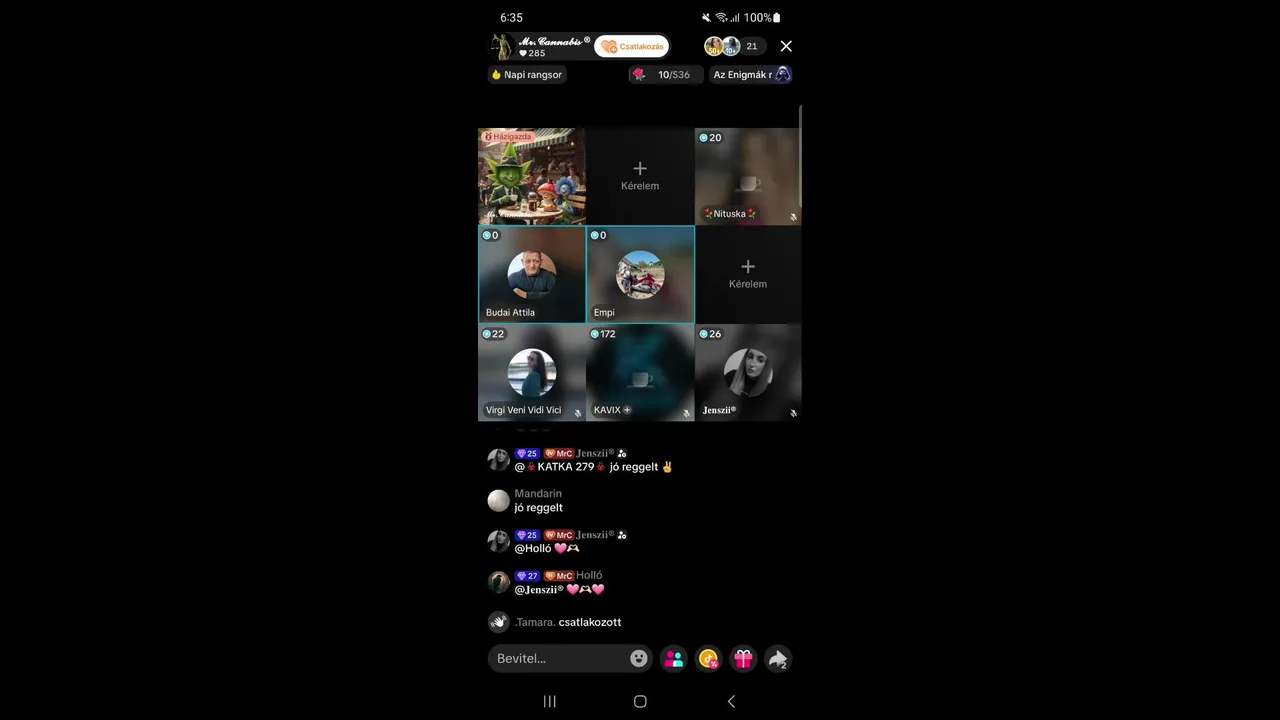The image size is (1280, 720).
Task: Open the viewer list showing 21
Action: [751, 46]
